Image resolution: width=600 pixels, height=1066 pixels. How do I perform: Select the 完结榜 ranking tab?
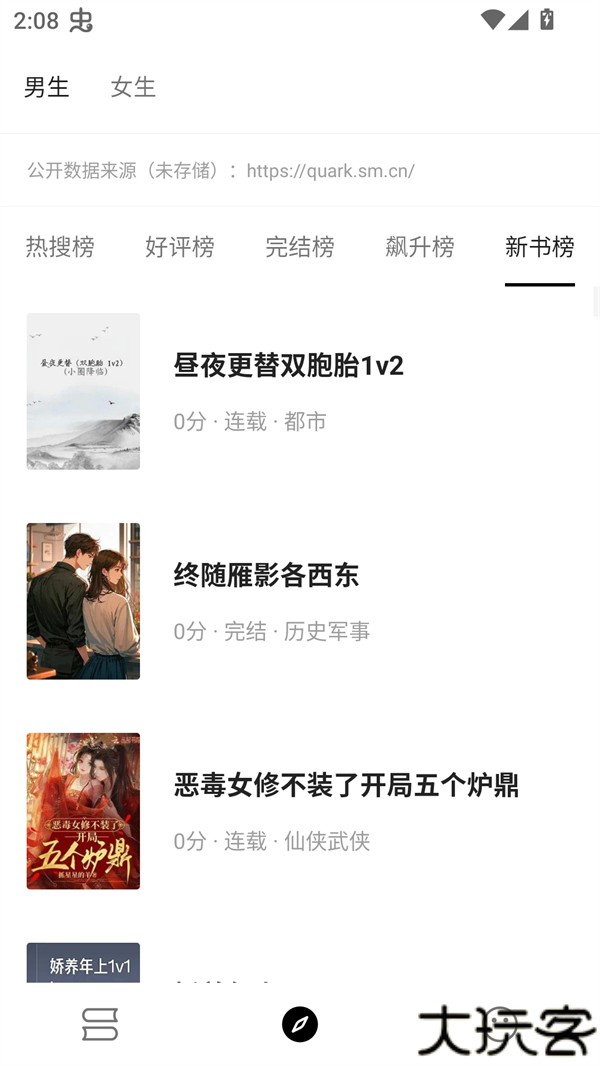tap(300, 247)
